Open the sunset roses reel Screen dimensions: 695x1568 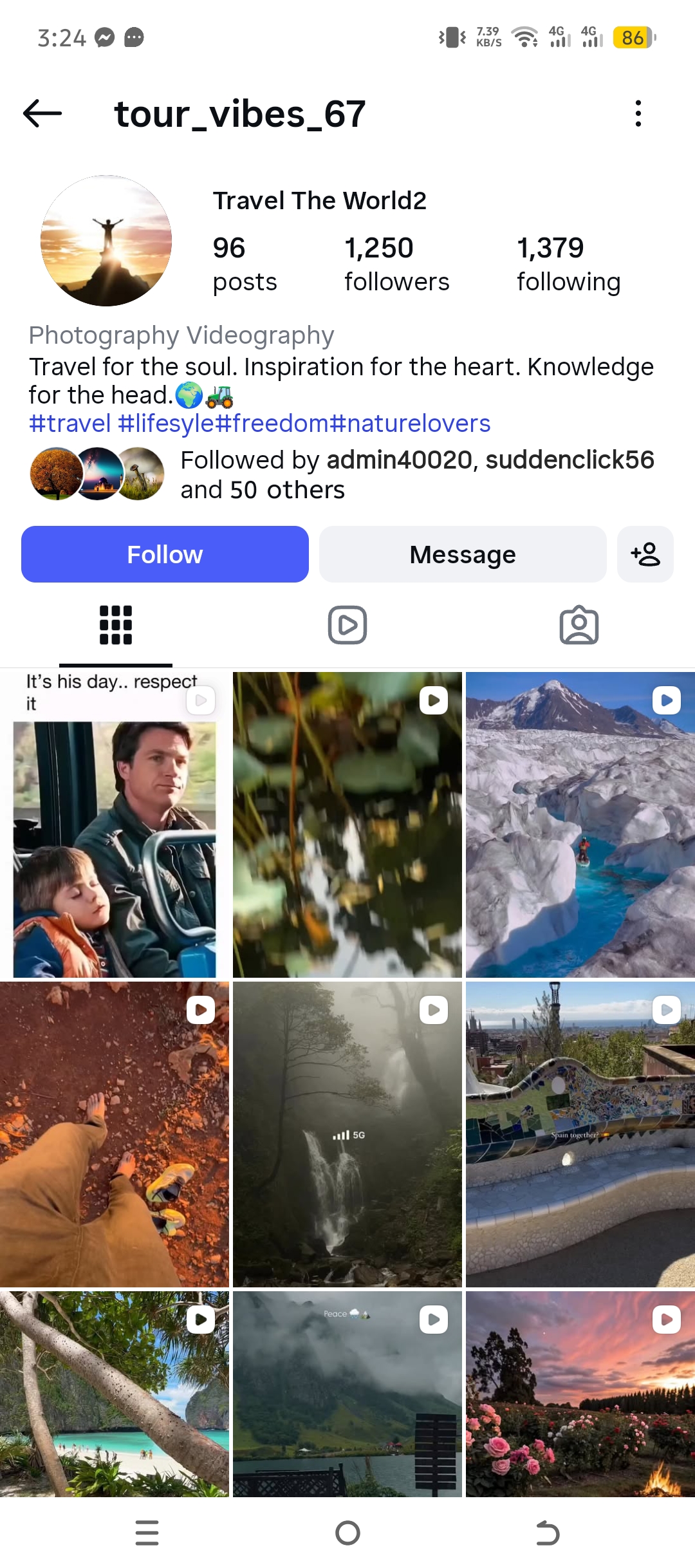coord(580,1394)
